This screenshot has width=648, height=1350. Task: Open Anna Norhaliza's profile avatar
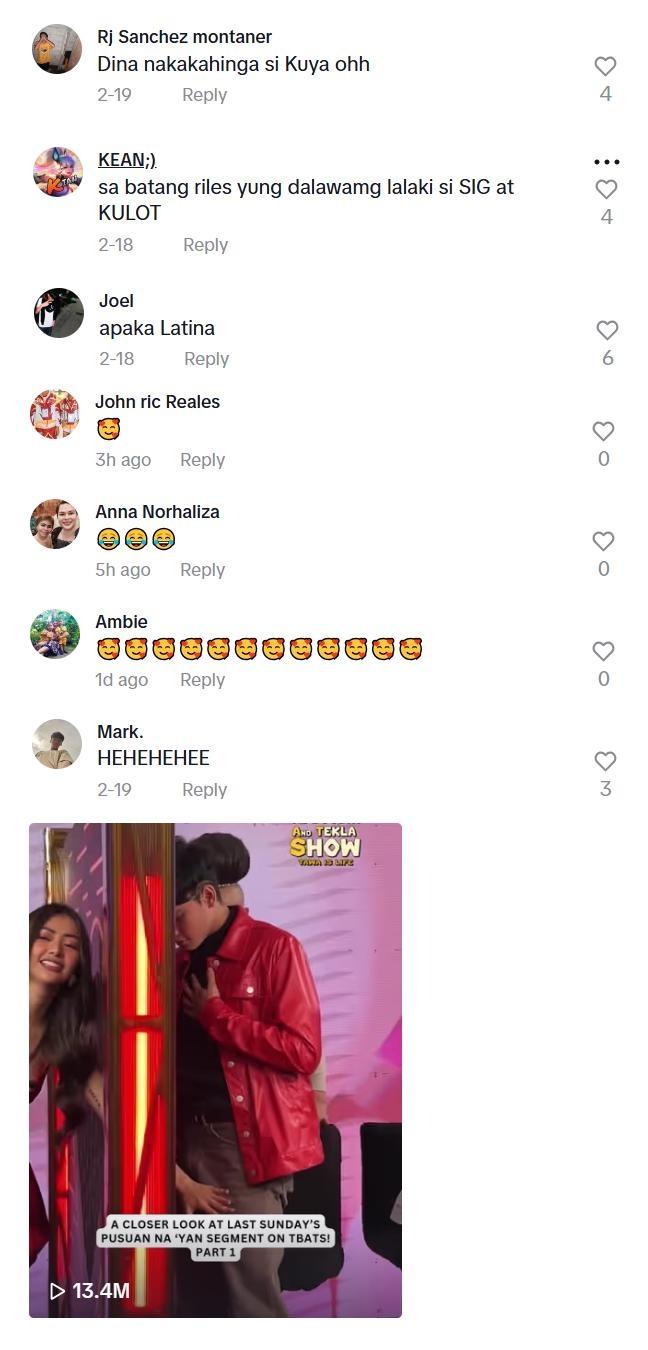(x=55, y=524)
